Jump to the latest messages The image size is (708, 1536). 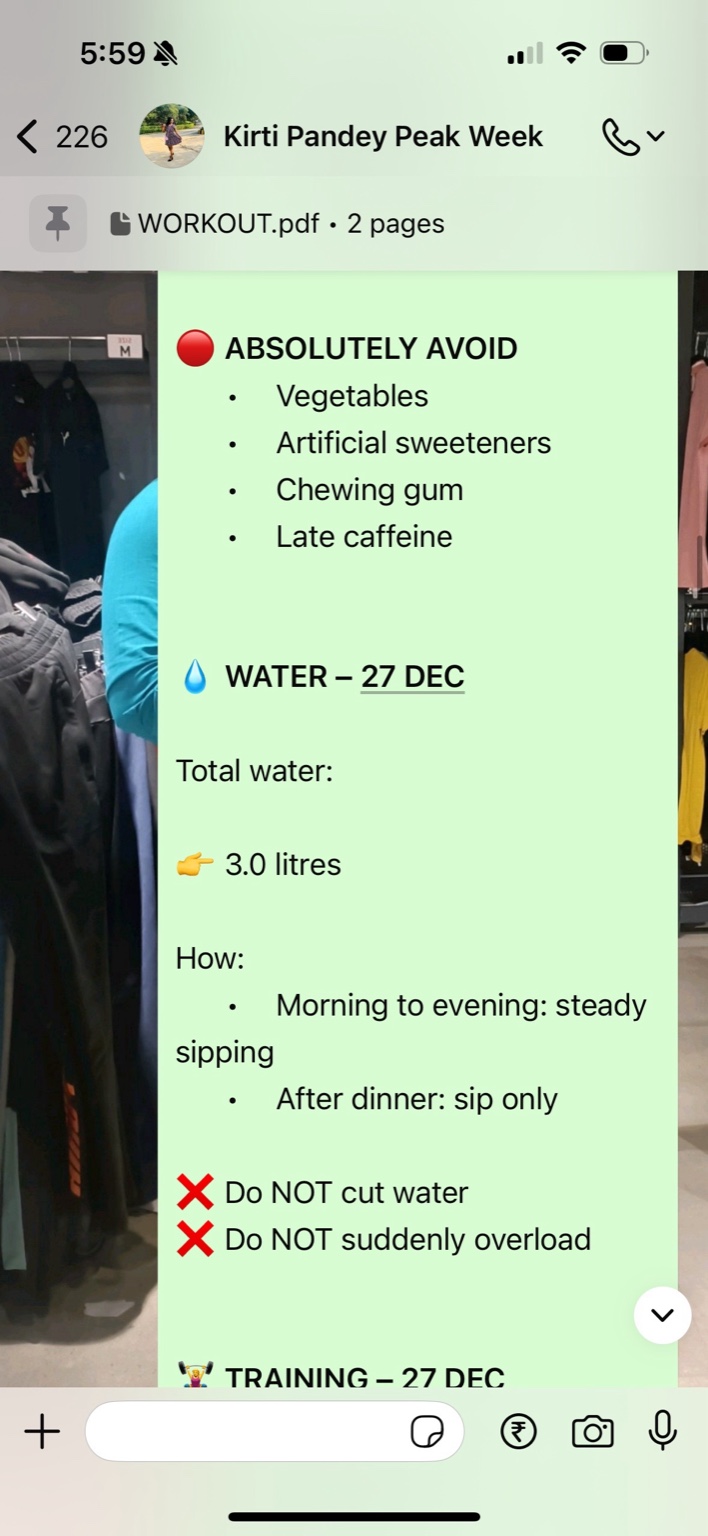pyautogui.click(x=662, y=1315)
